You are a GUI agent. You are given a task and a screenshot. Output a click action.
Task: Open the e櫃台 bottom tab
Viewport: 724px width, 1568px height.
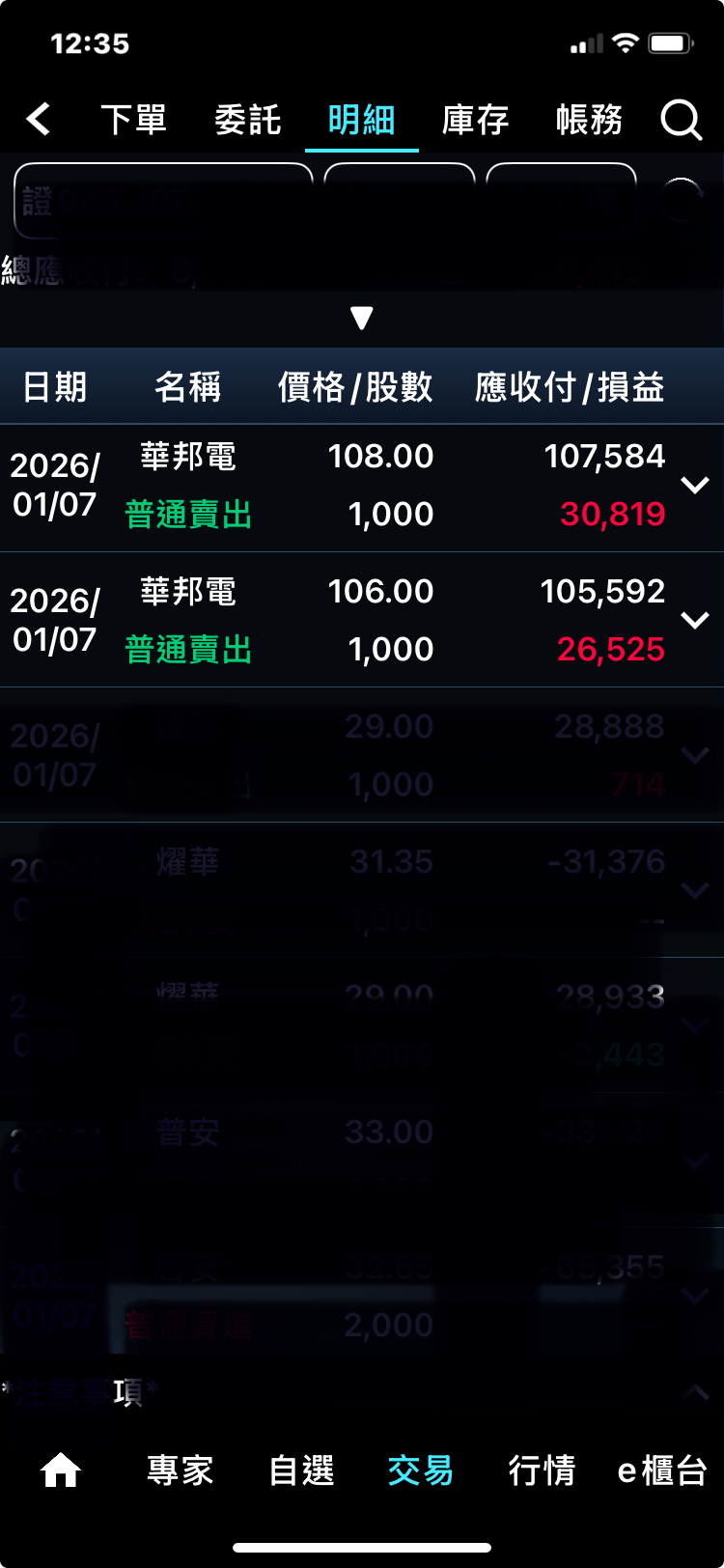(x=662, y=1470)
